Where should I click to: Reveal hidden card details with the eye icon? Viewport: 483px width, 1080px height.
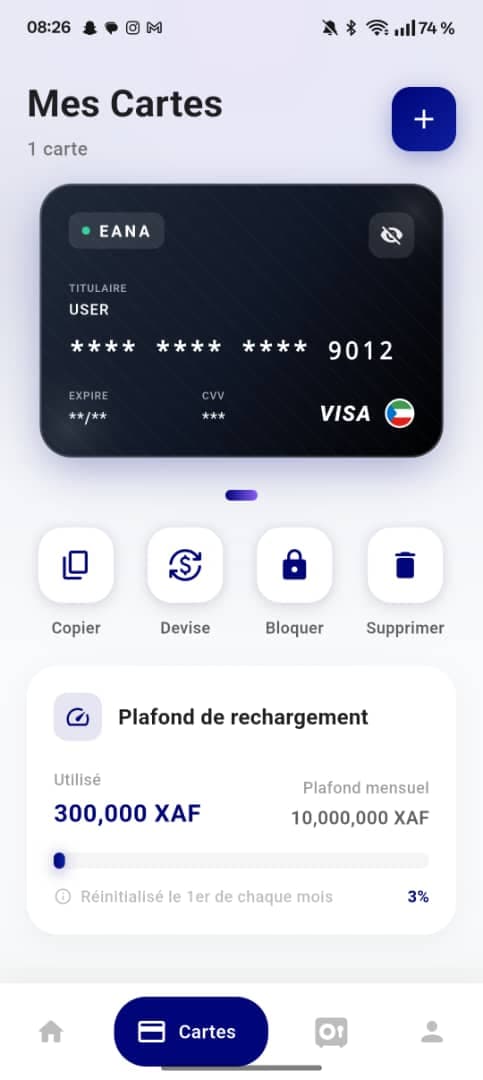pos(391,236)
